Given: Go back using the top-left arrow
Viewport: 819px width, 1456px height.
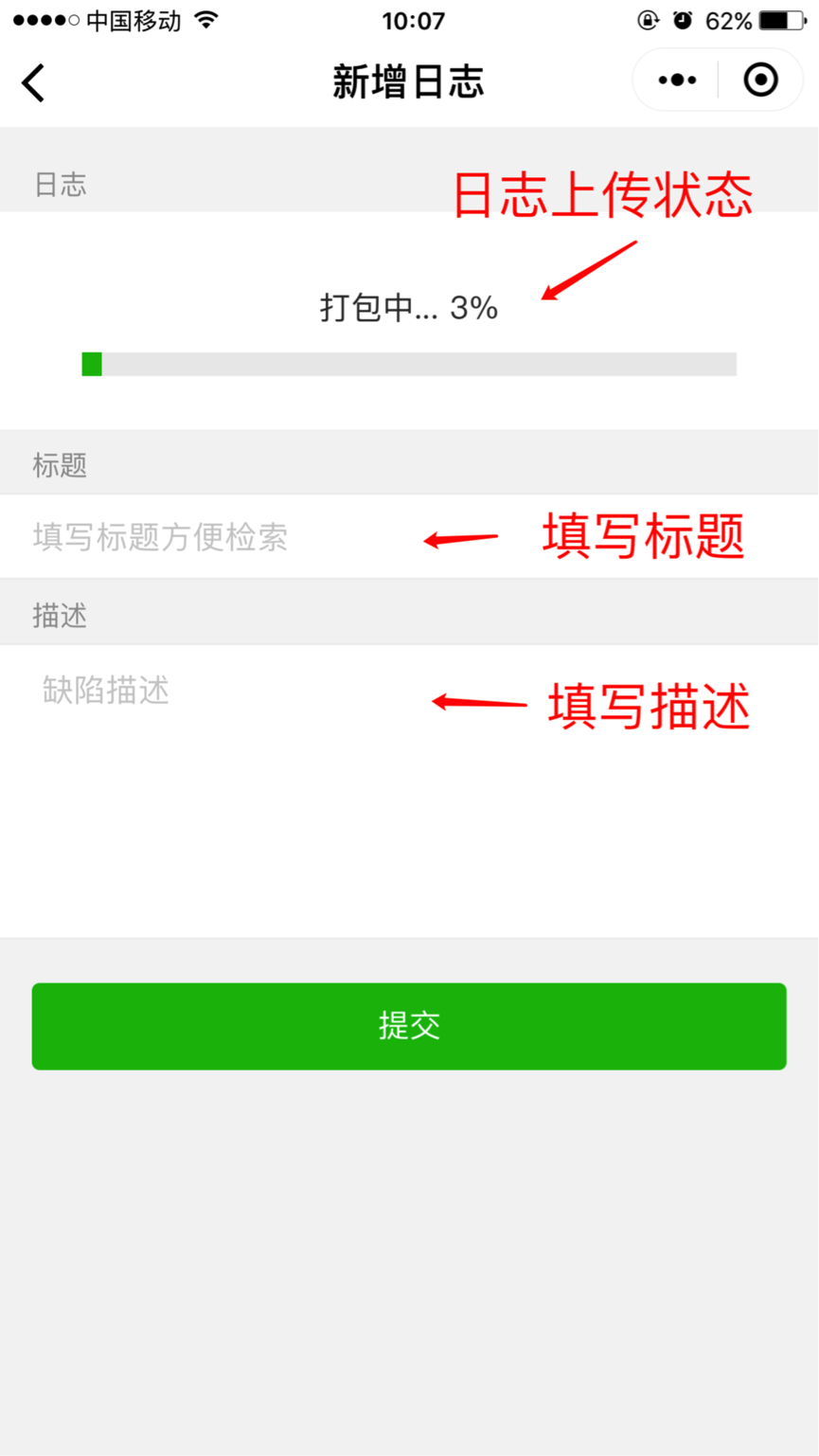Looking at the screenshot, I should (33, 82).
